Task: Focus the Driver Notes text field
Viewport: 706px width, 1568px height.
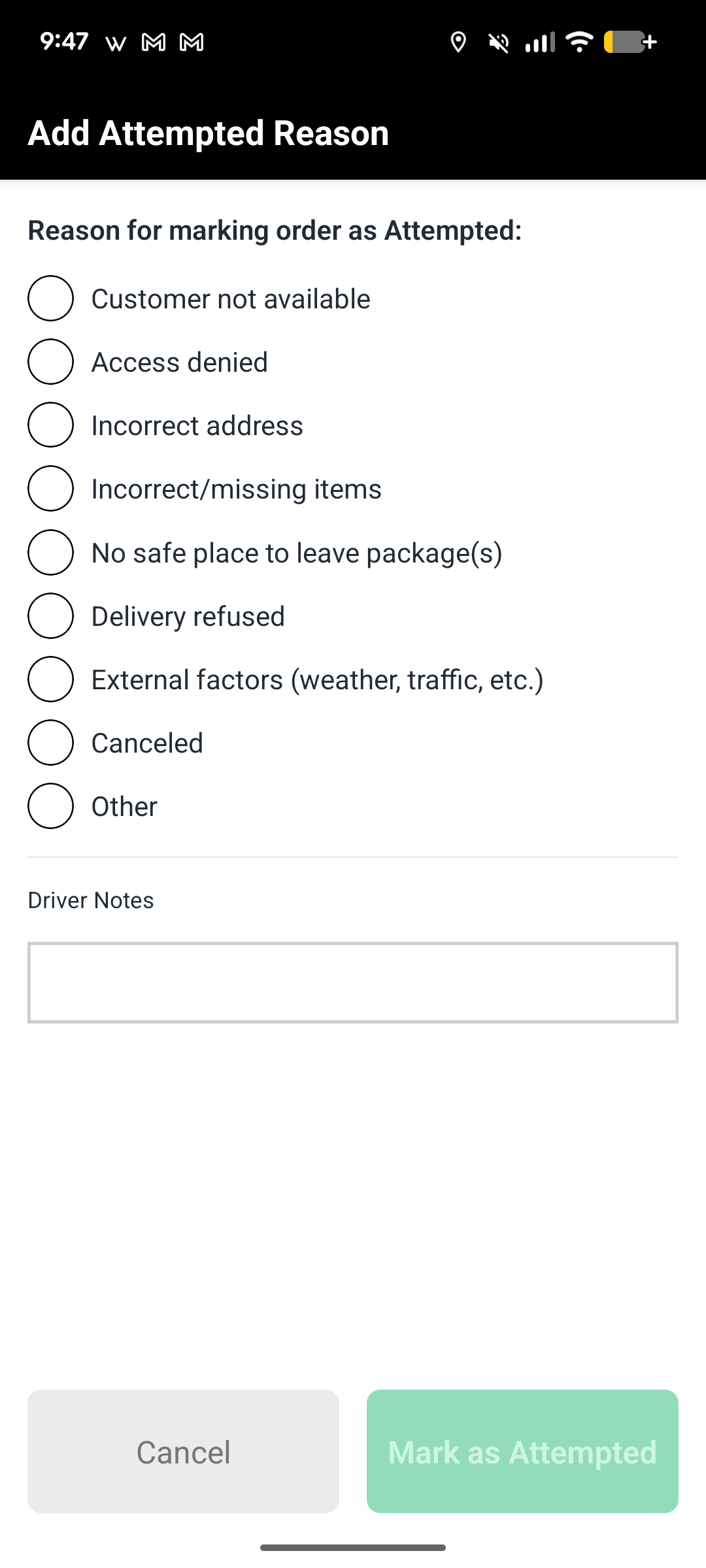Action: click(x=353, y=983)
